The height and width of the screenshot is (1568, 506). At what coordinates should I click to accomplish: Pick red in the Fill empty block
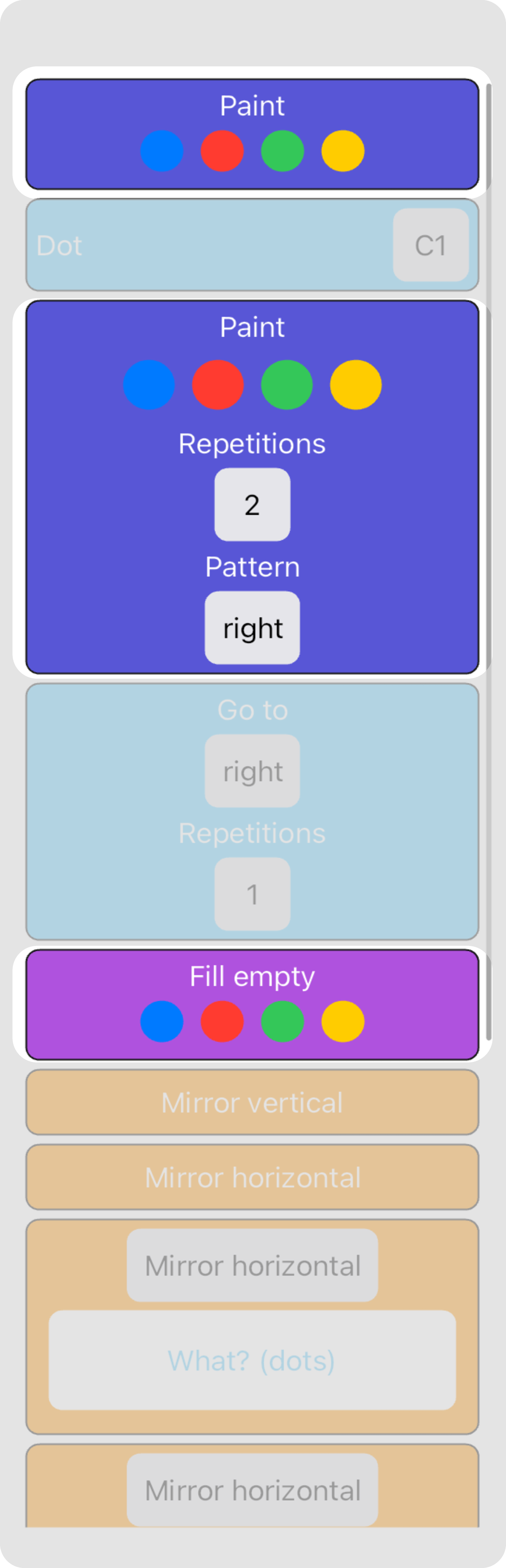pyautogui.click(x=222, y=1021)
